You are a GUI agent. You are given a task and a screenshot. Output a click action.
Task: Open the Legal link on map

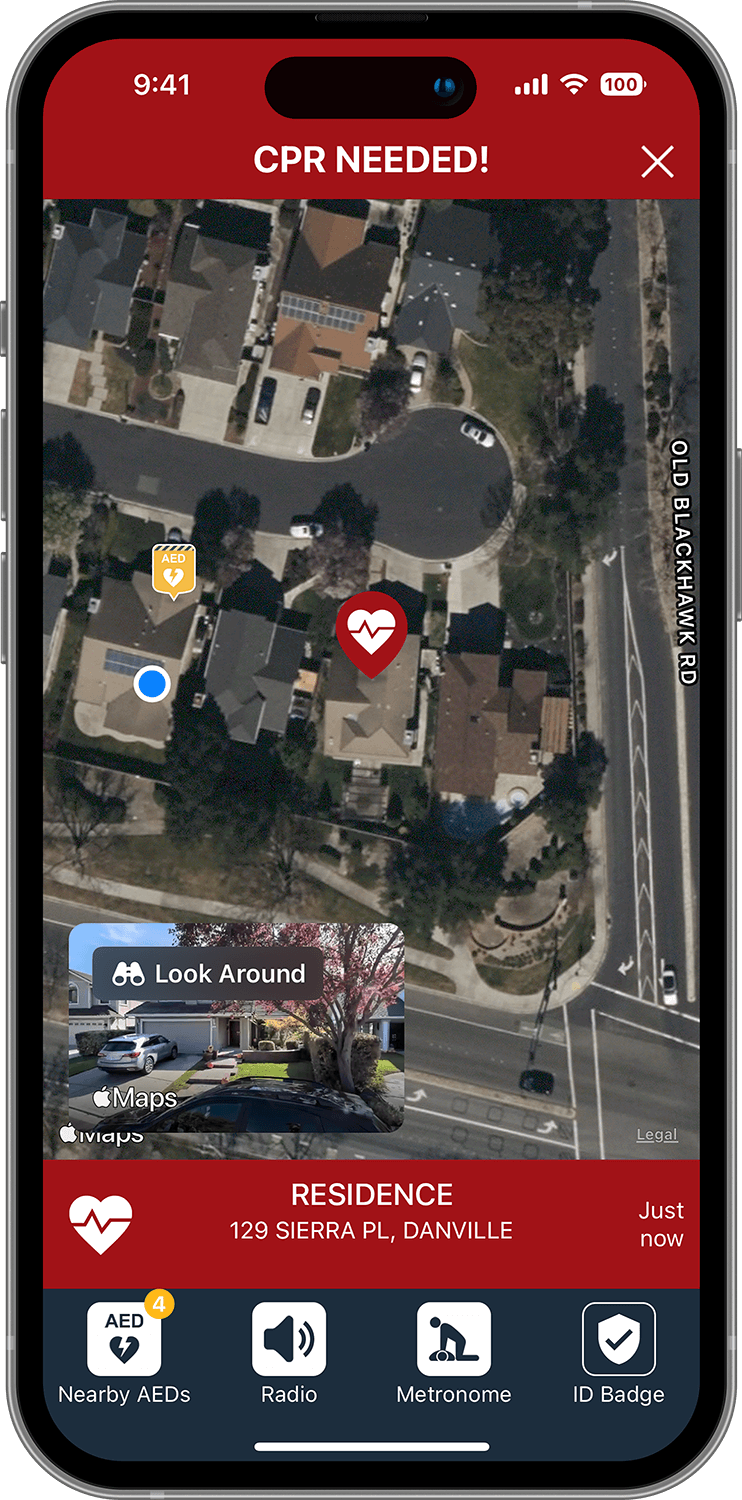pyautogui.click(x=657, y=1134)
